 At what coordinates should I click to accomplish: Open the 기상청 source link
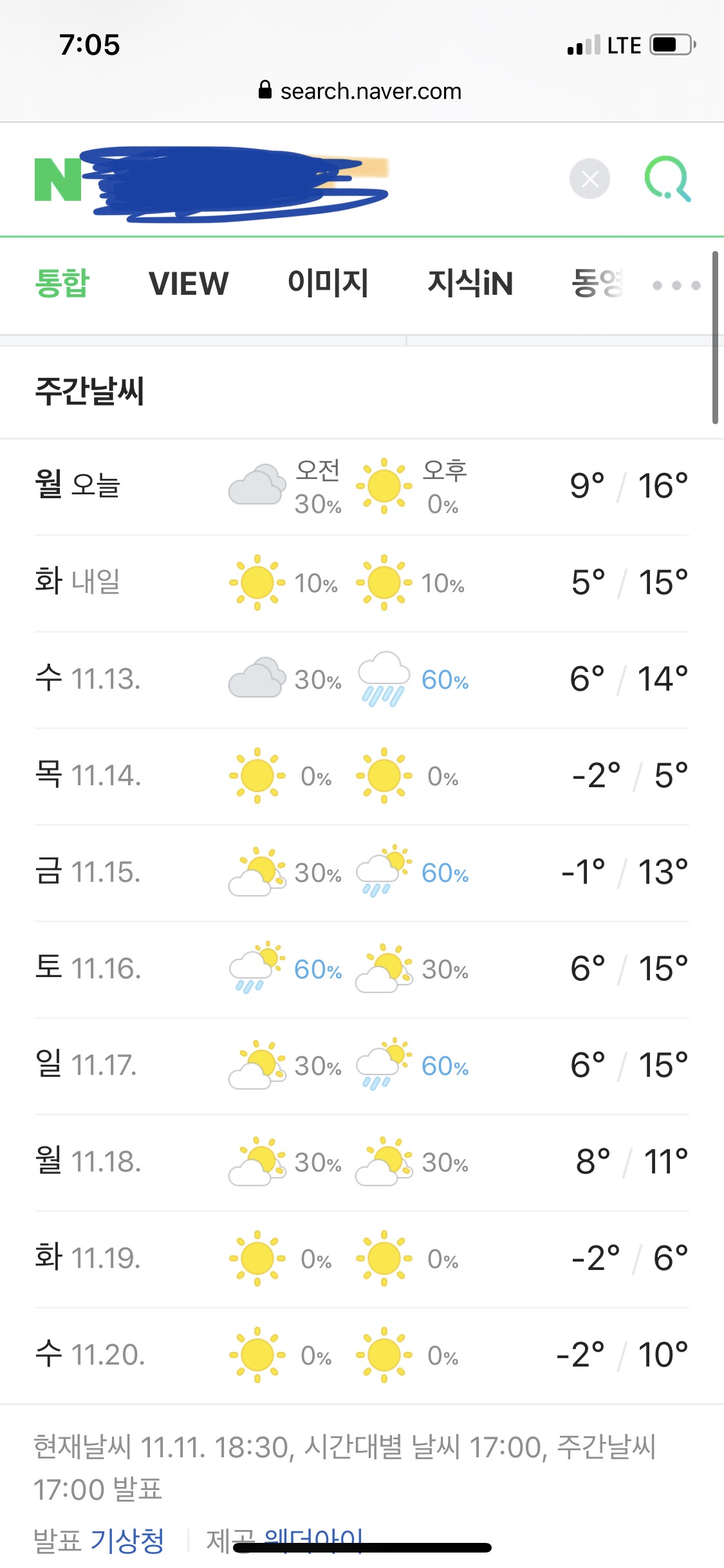(127, 1540)
